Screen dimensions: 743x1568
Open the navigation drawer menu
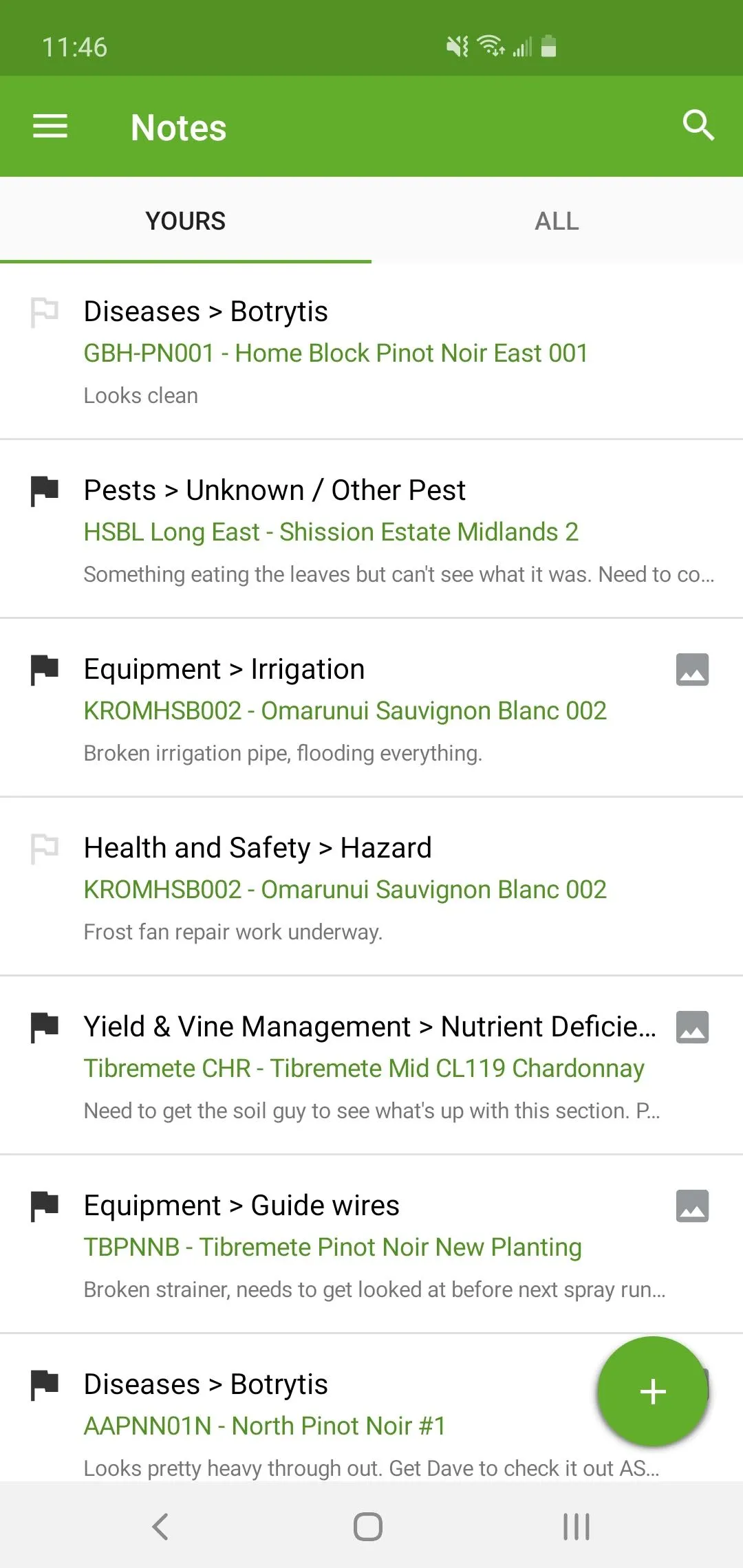click(x=49, y=126)
